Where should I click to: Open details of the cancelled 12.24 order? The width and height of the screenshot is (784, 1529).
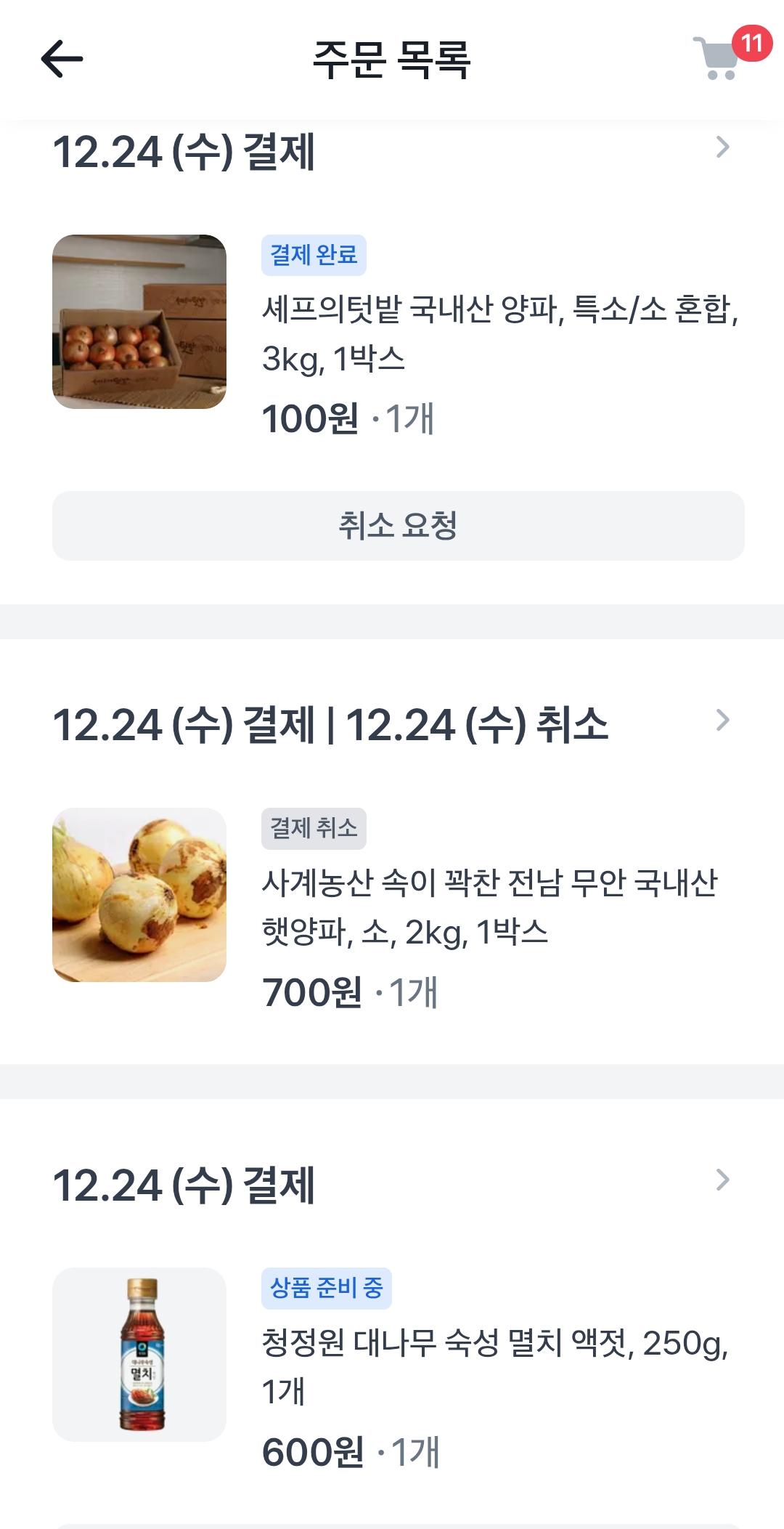coord(722,721)
